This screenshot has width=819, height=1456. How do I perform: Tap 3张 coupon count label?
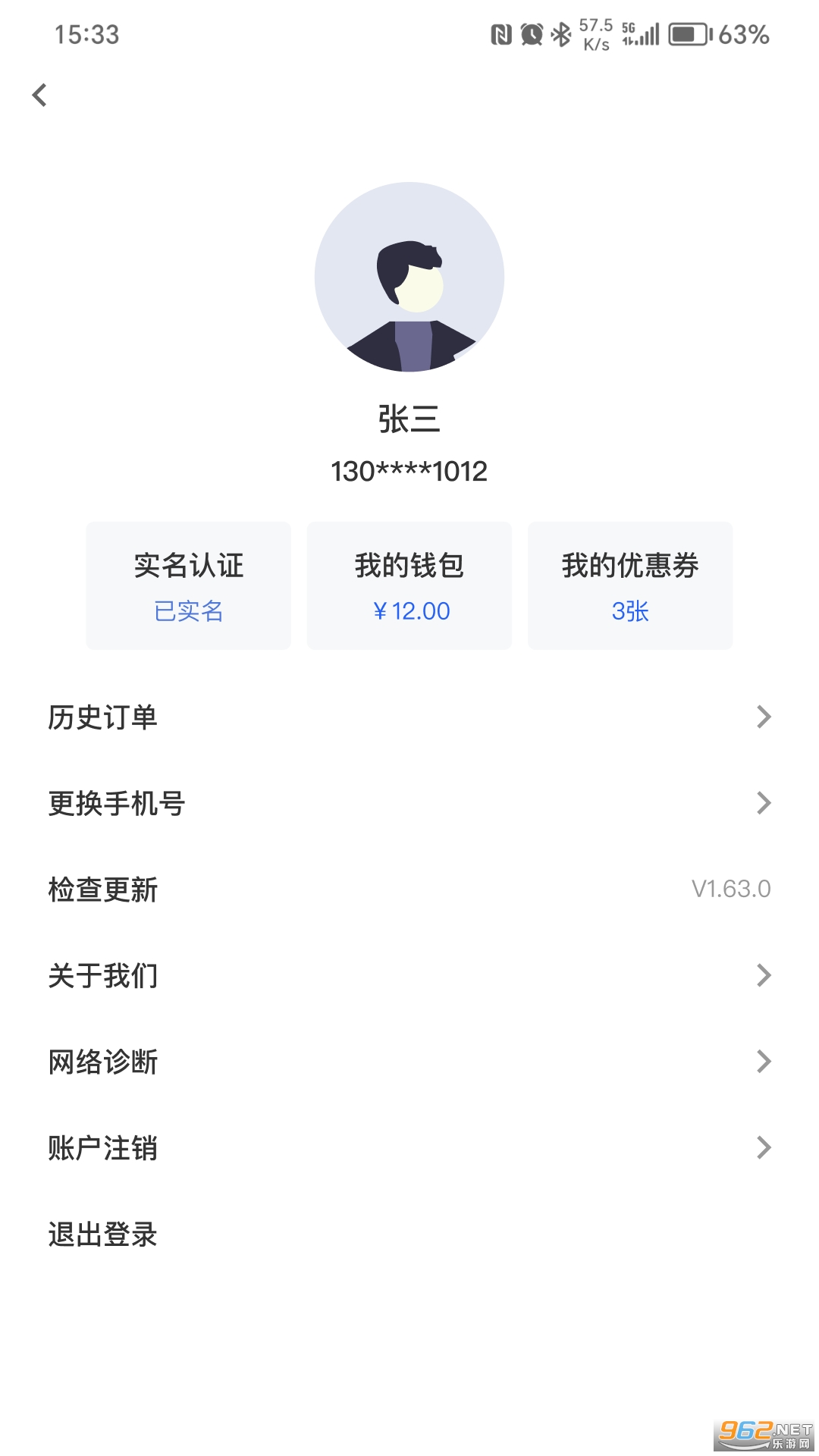coord(630,611)
